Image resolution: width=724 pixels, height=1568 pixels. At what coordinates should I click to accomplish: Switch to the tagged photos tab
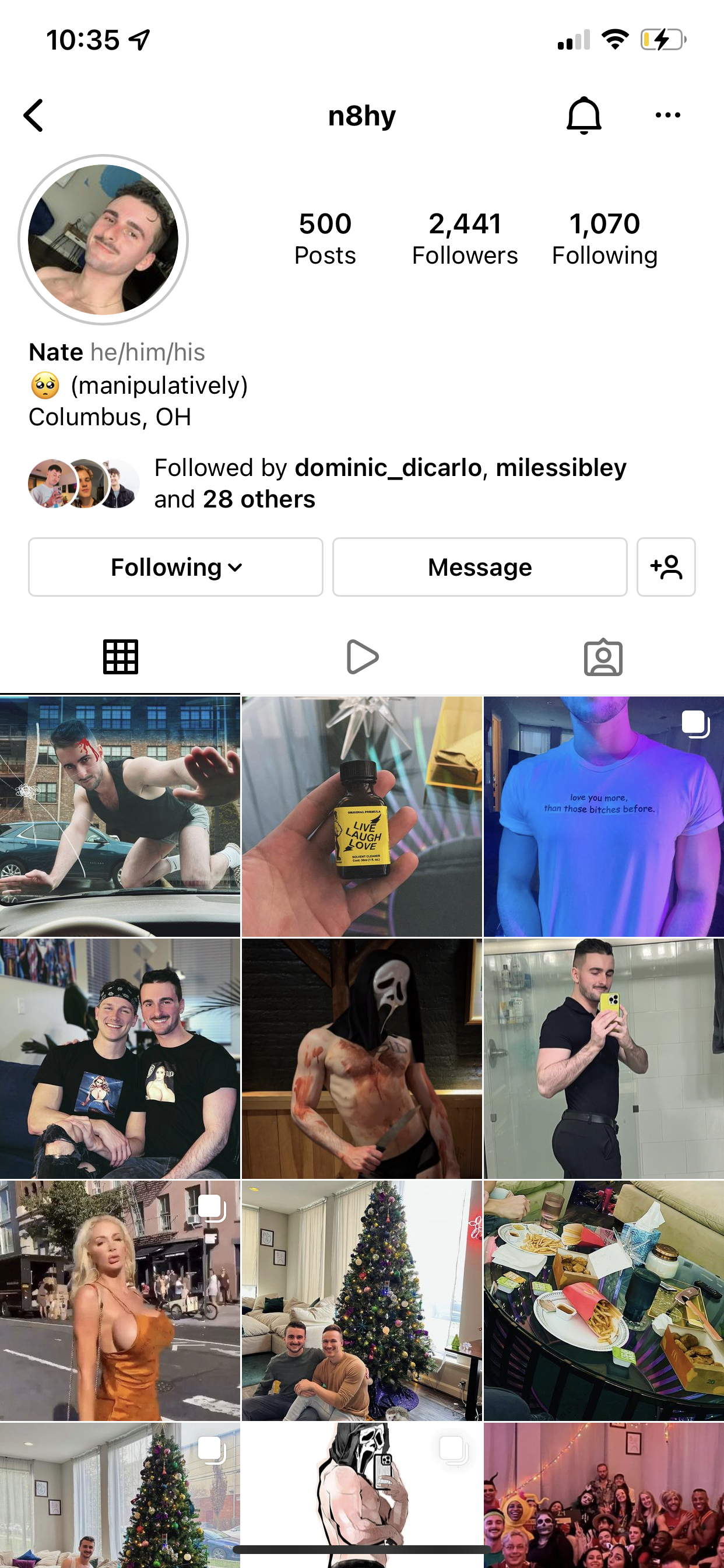pyautogui.click(x=603, y=657)
